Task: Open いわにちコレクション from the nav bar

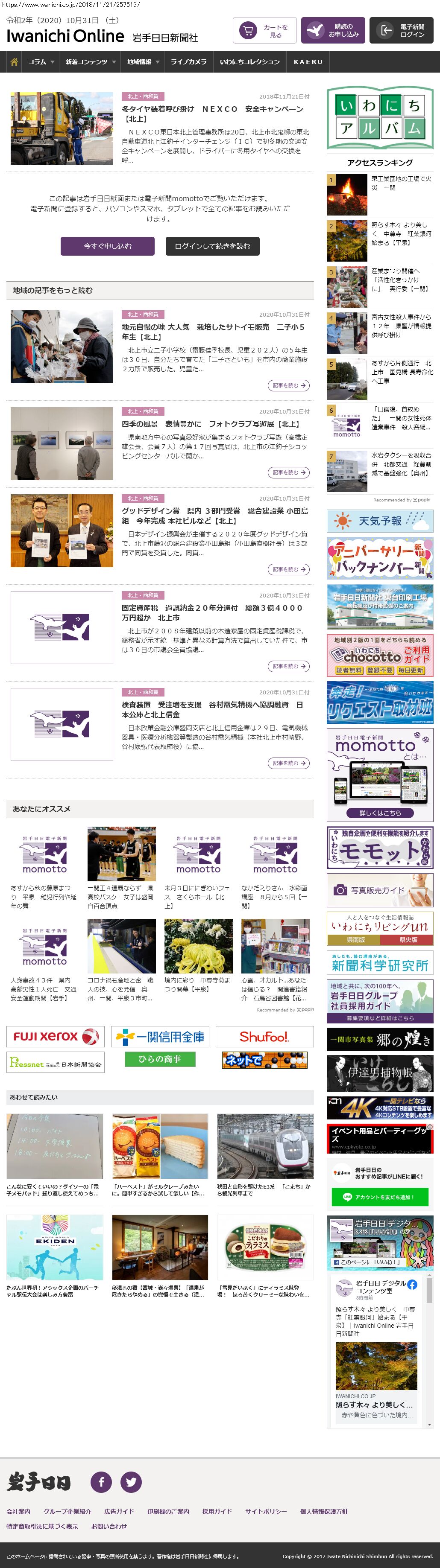Action: [250, 61]
